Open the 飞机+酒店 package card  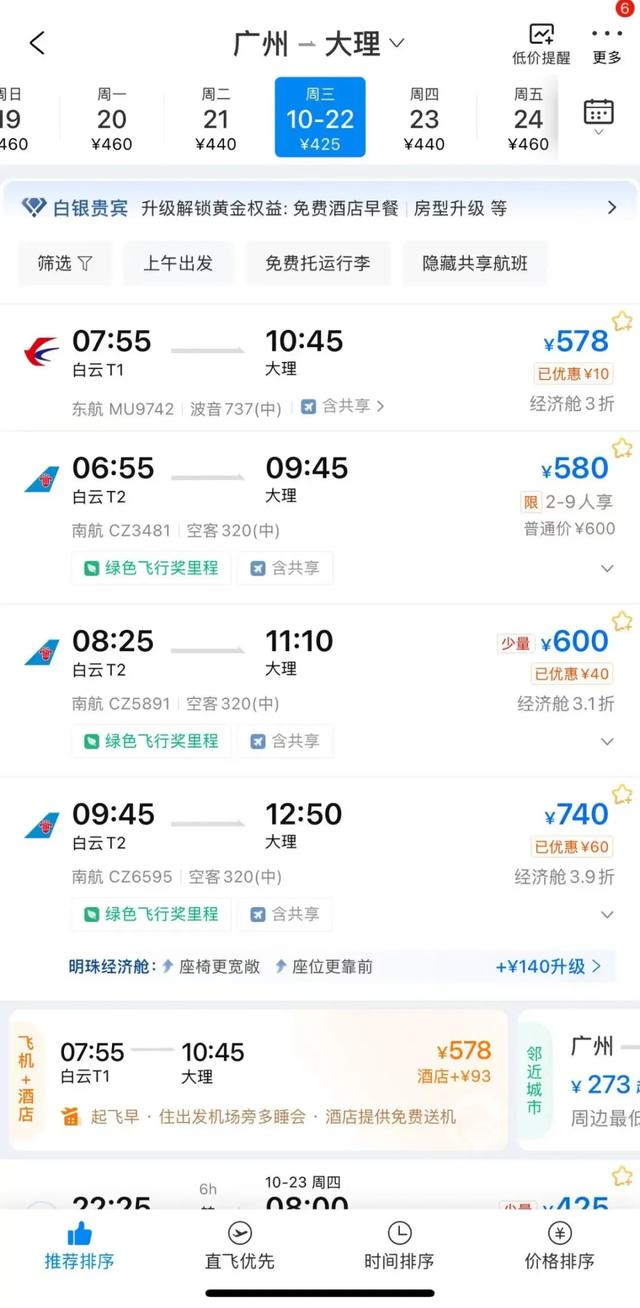[258, 1080]
